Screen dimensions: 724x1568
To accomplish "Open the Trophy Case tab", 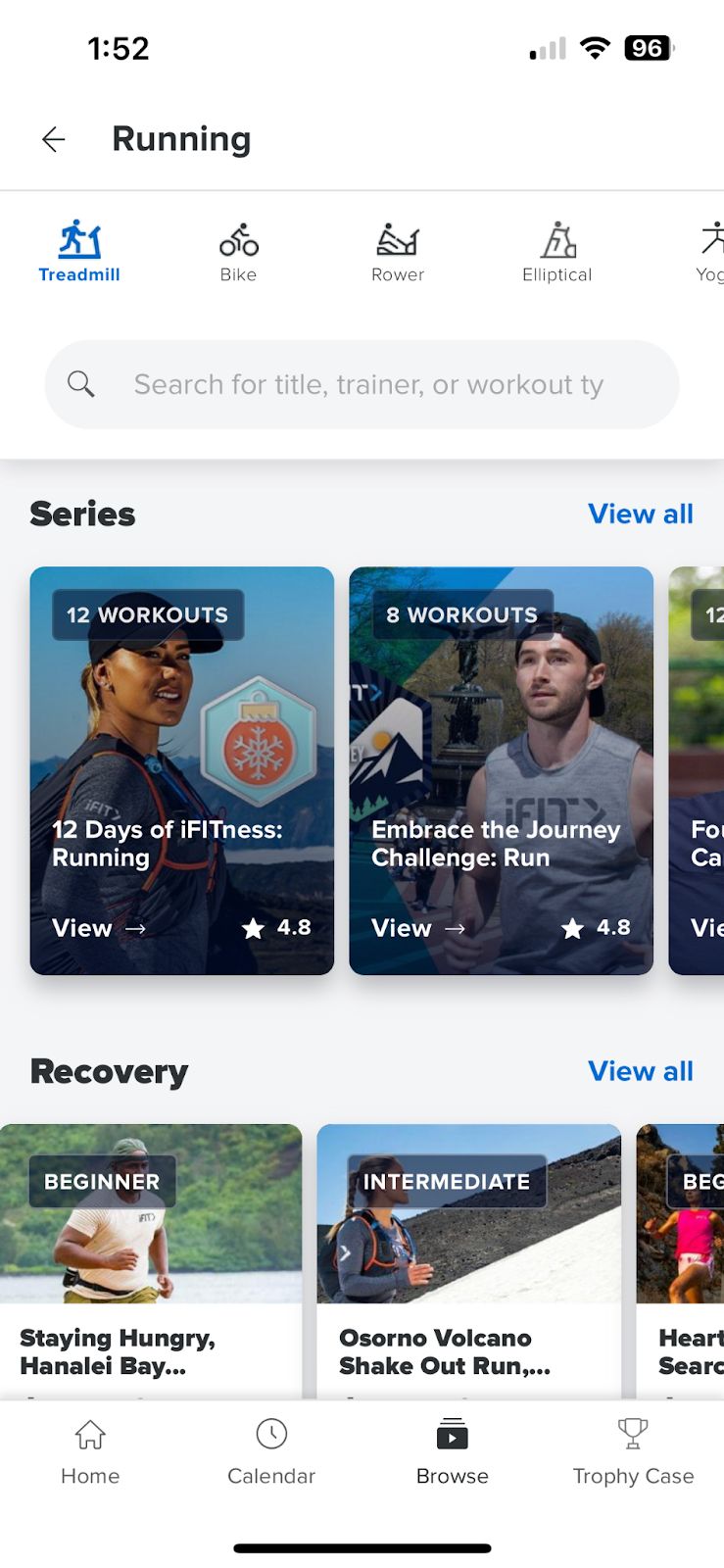I will coord(633,1451).
